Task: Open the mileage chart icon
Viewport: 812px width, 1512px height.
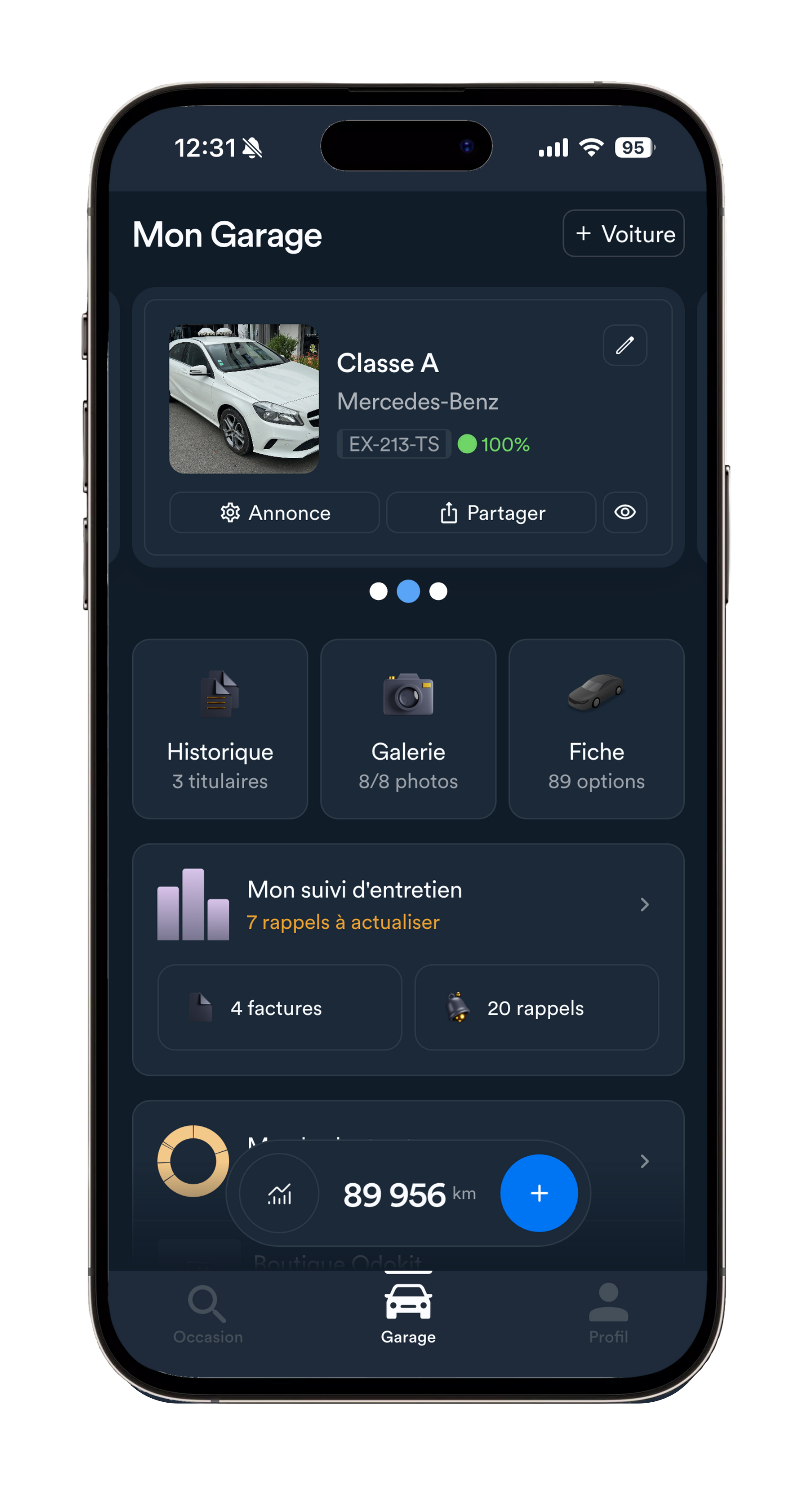Action: tap(280, 1193)
